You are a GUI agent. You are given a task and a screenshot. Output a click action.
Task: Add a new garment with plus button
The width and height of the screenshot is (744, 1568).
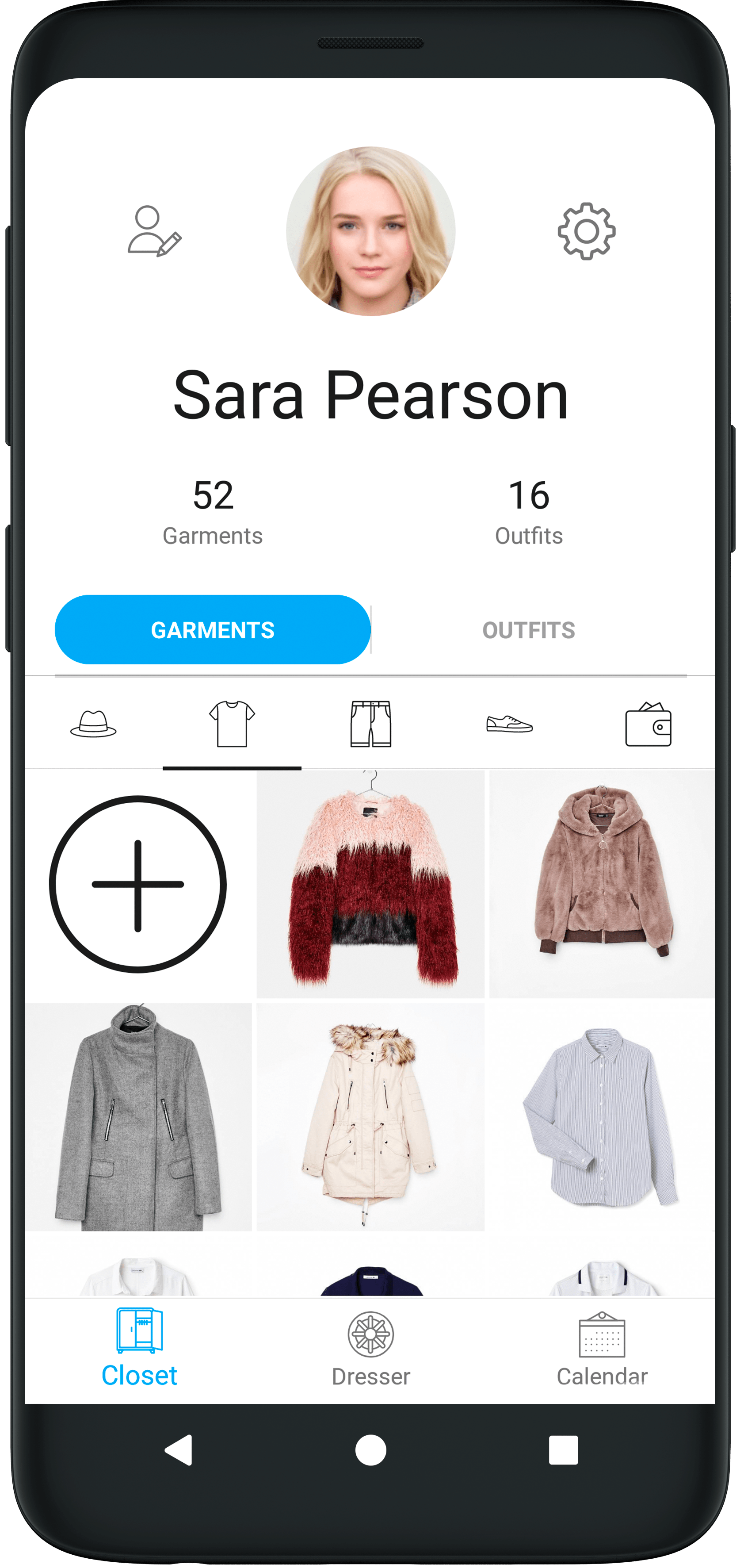click(138, 884)
